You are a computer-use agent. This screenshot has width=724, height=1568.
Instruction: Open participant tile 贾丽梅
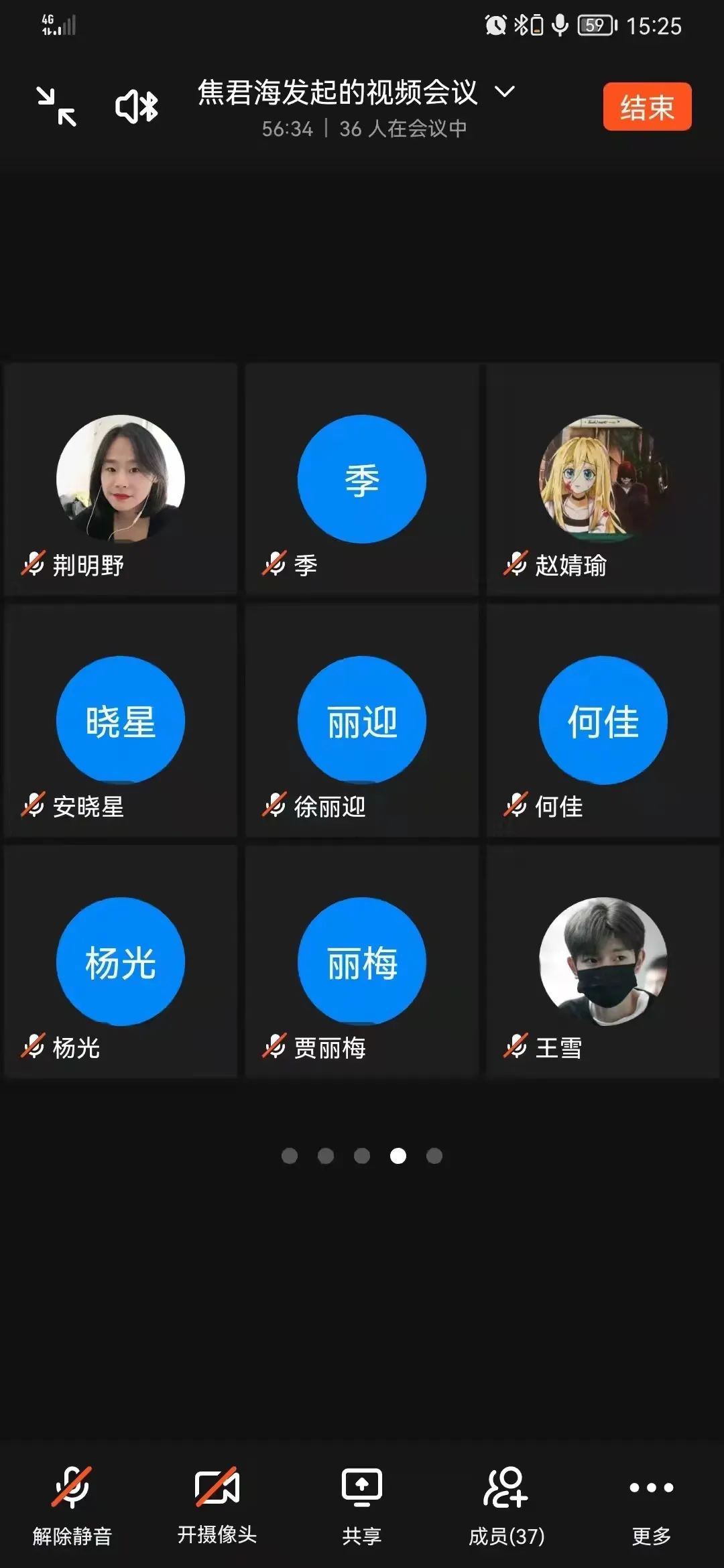click(x=362, y=962)
